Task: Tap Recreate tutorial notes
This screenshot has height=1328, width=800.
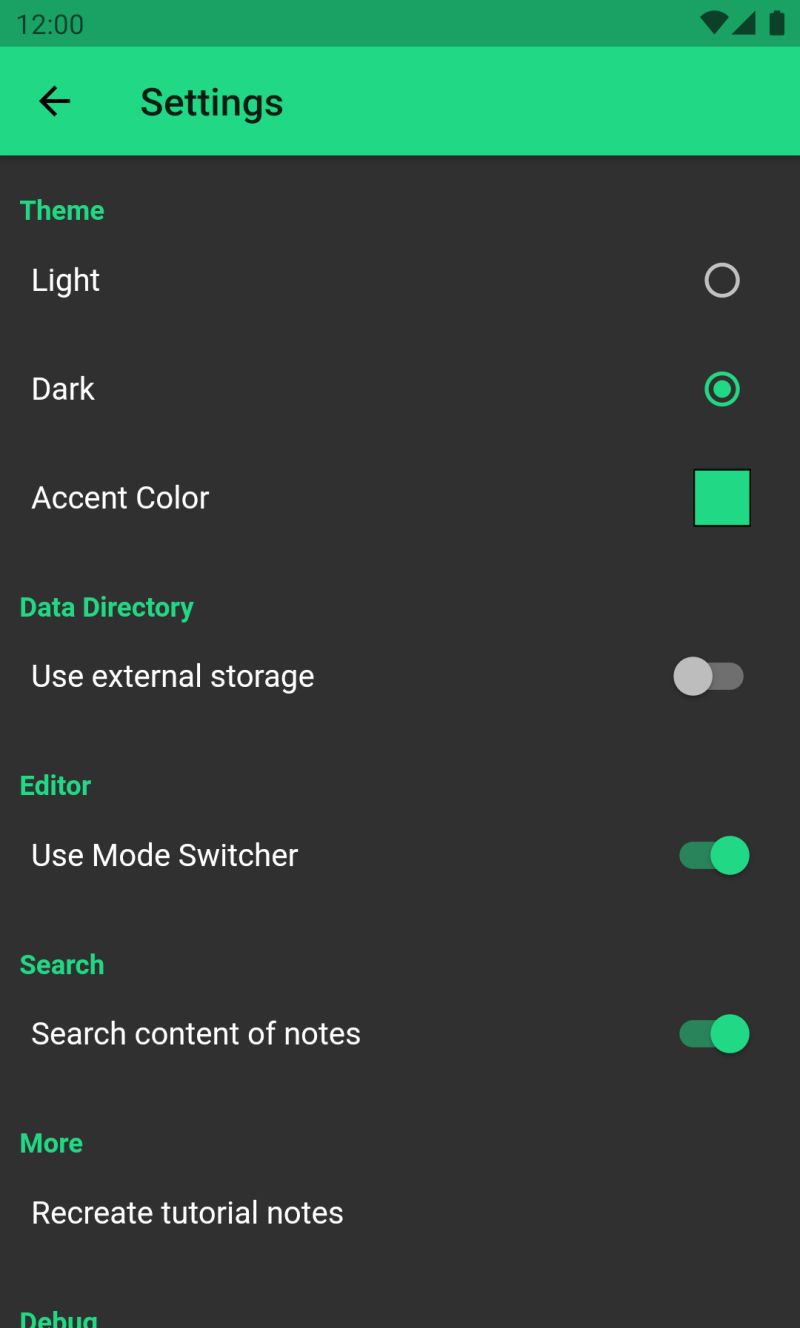Action: coord(186,1212)
